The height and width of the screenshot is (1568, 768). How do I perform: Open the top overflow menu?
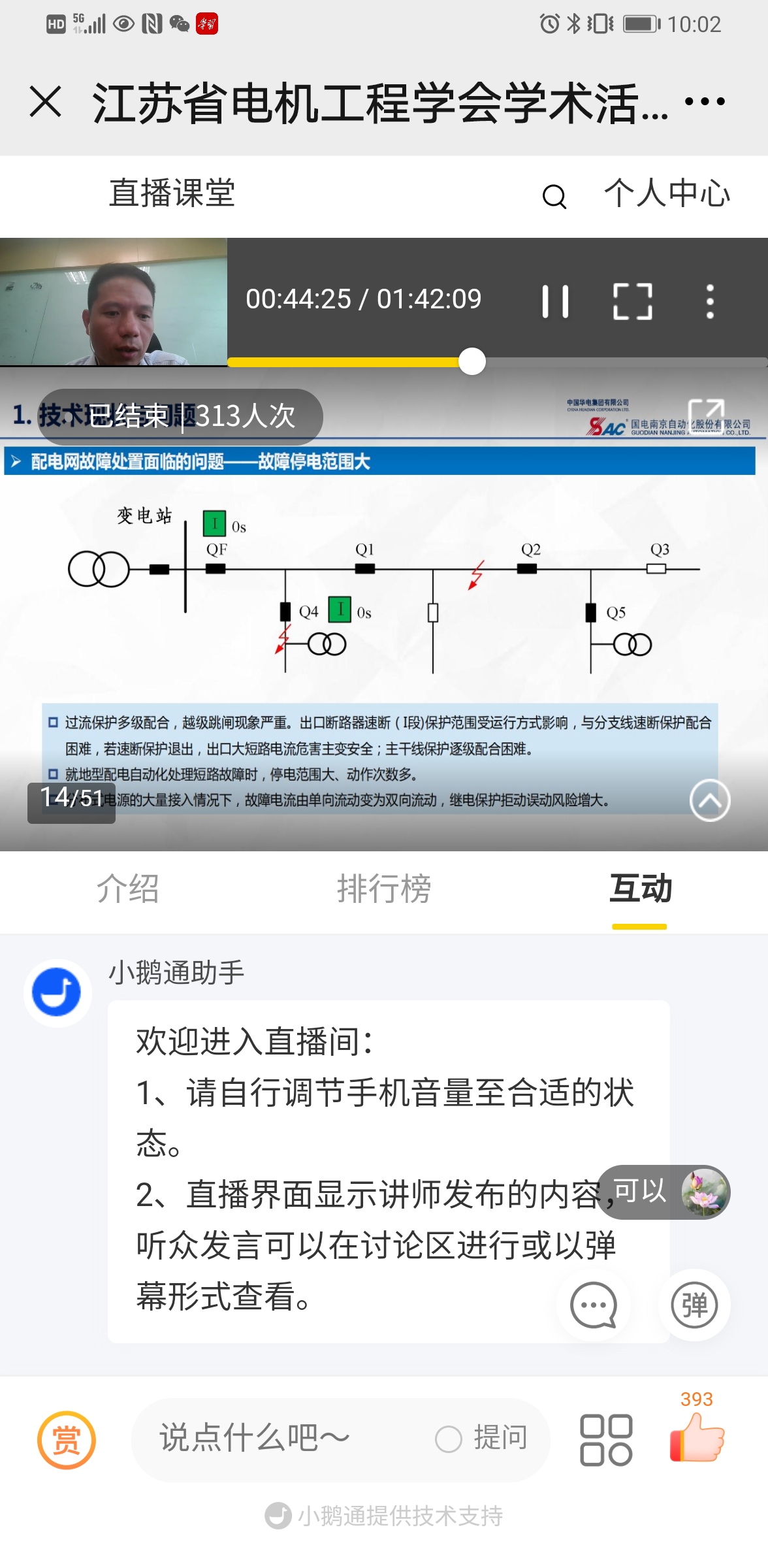coord(705,102)
